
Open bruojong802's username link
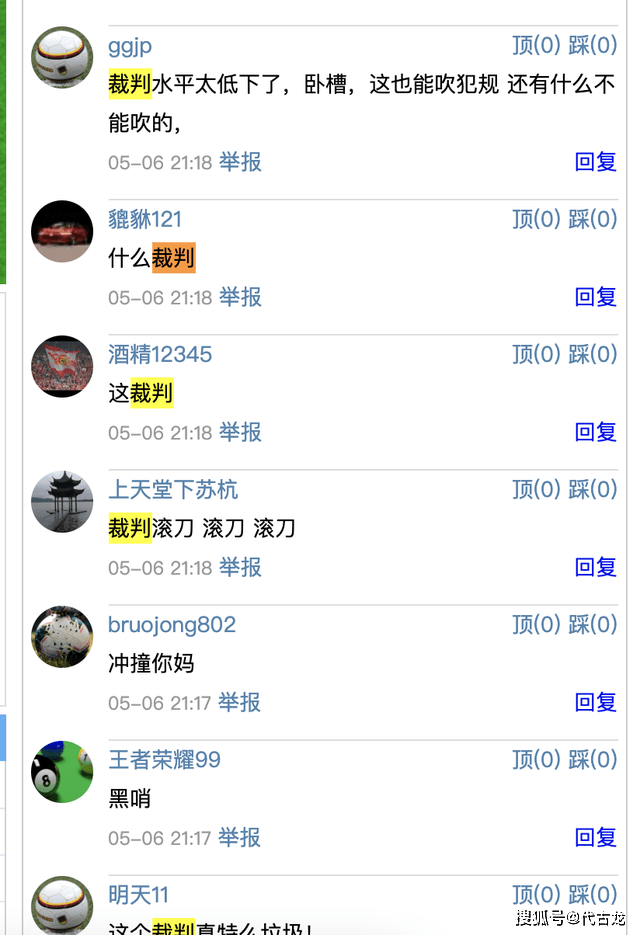[172, 625]
